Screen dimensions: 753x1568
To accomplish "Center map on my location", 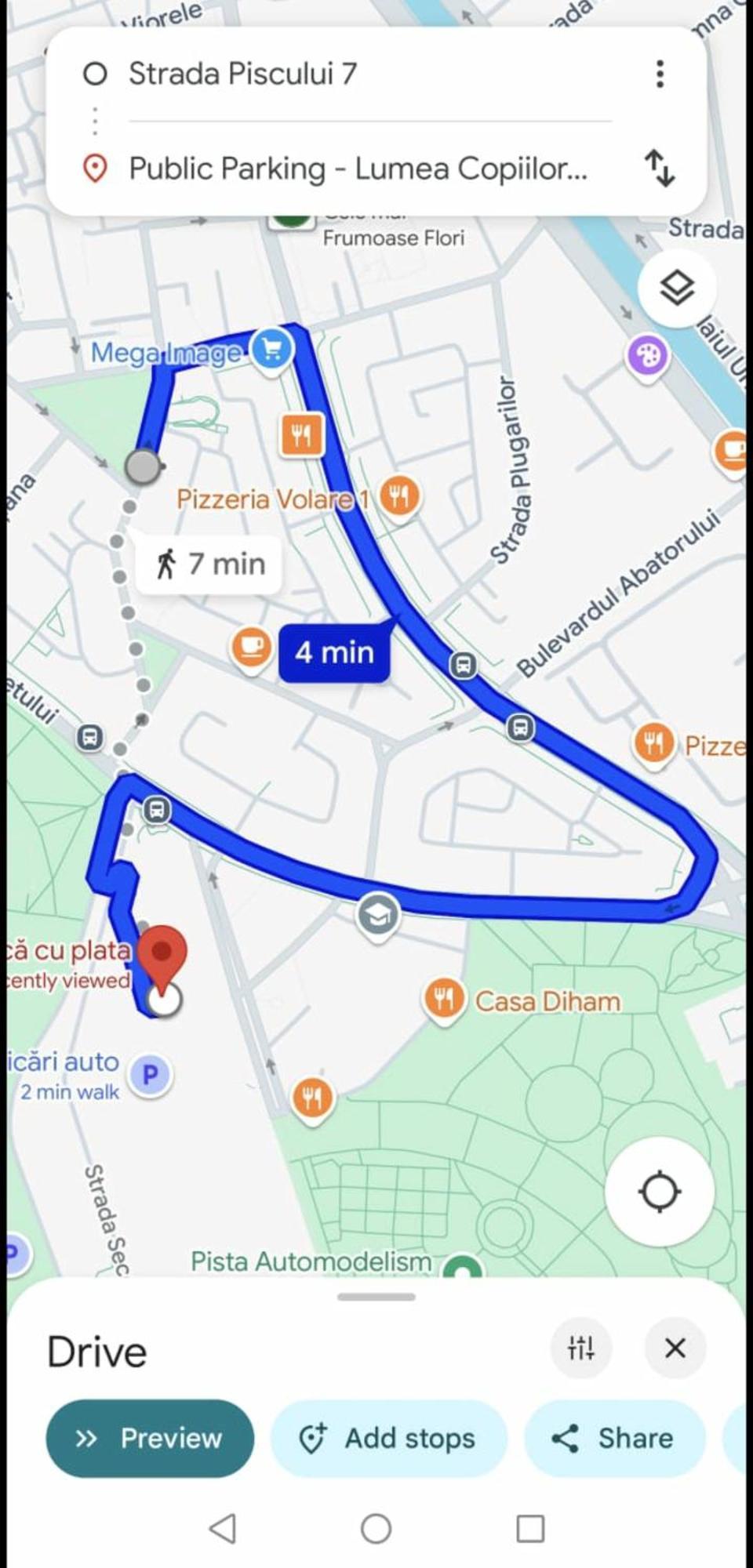I will 659,1192.
